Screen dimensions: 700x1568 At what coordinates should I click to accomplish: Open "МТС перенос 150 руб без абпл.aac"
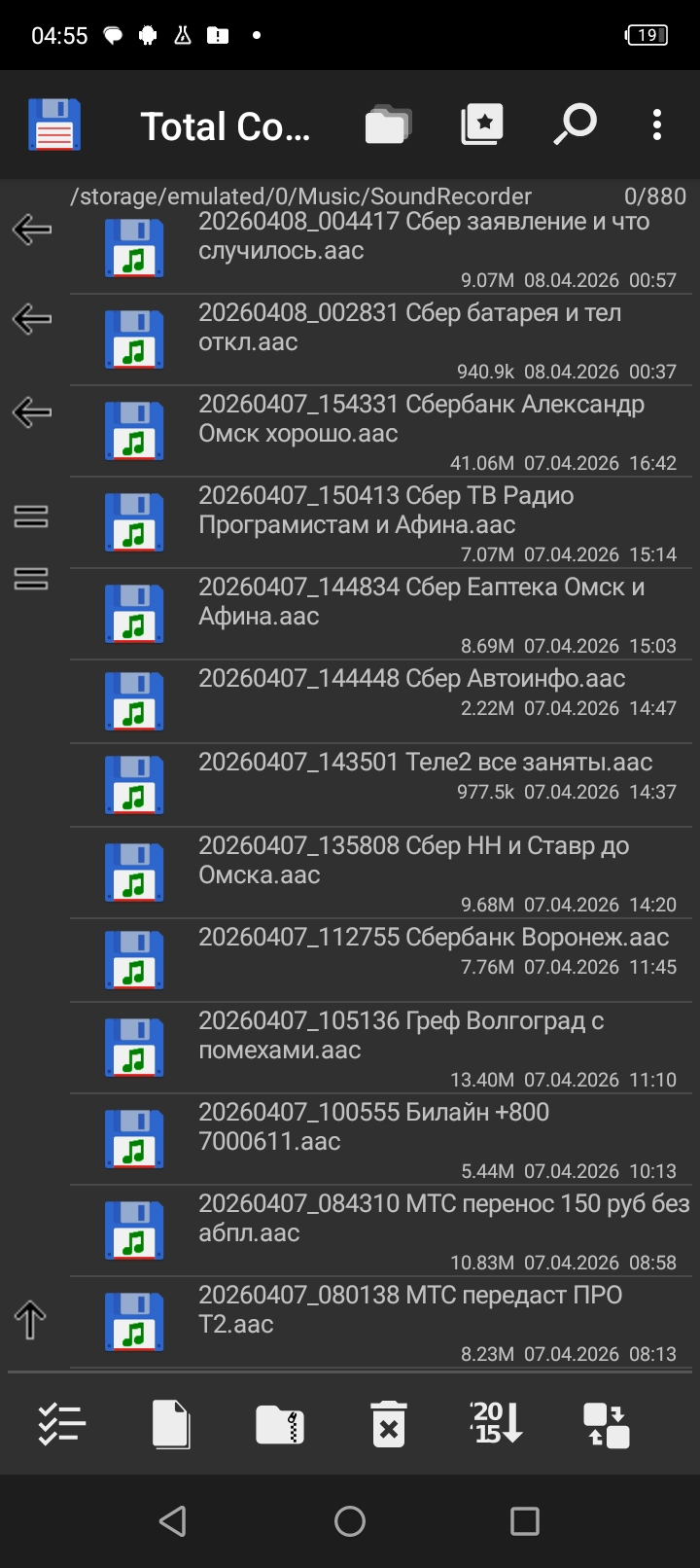coord(443,1219)
